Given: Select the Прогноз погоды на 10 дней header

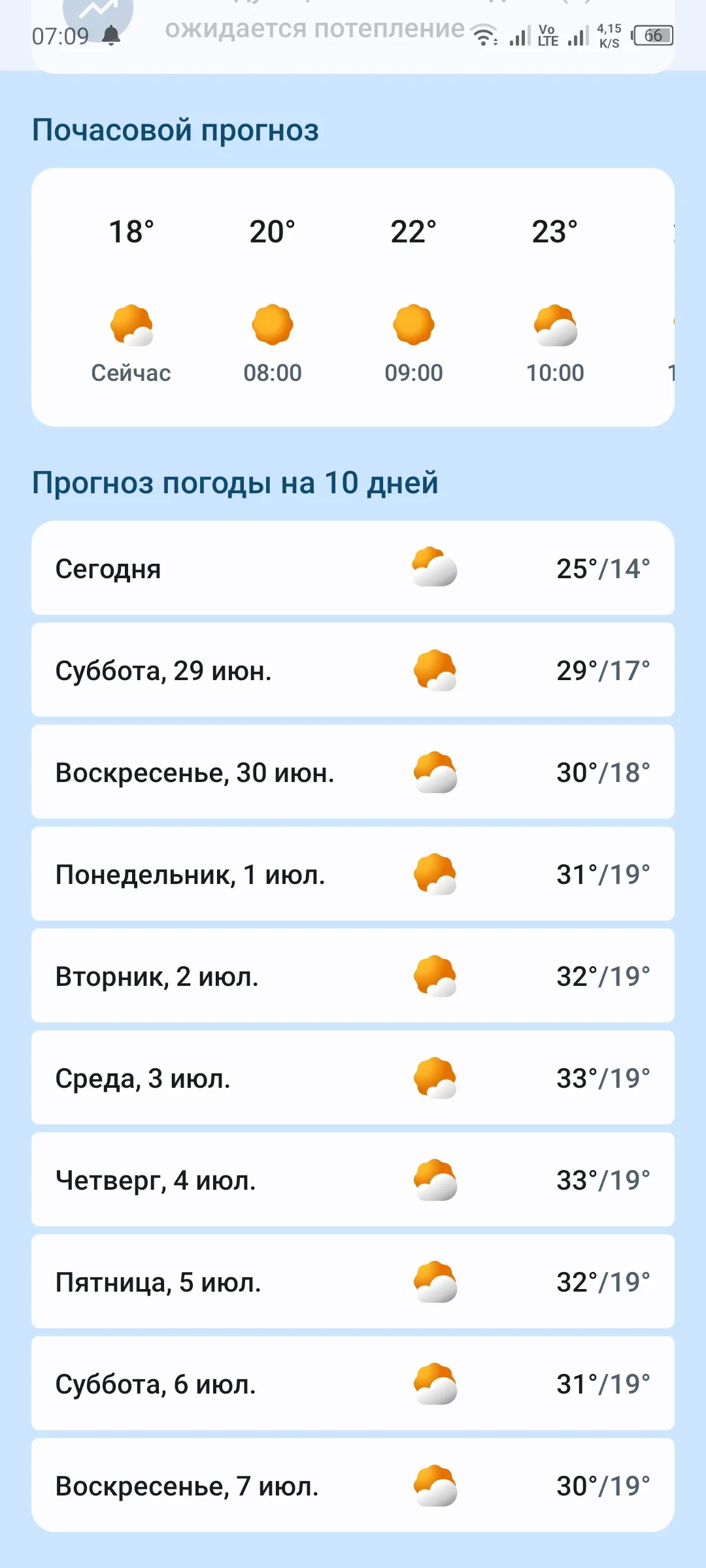Looking at the screenshot, I should click(x=237, y=482).
